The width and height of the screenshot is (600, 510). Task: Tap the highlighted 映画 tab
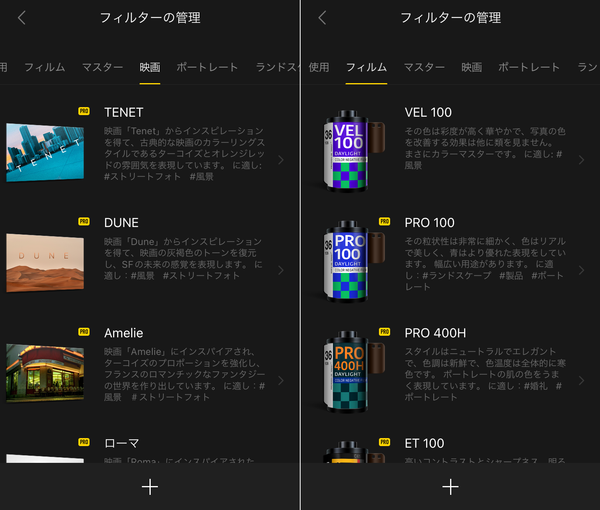150,67
